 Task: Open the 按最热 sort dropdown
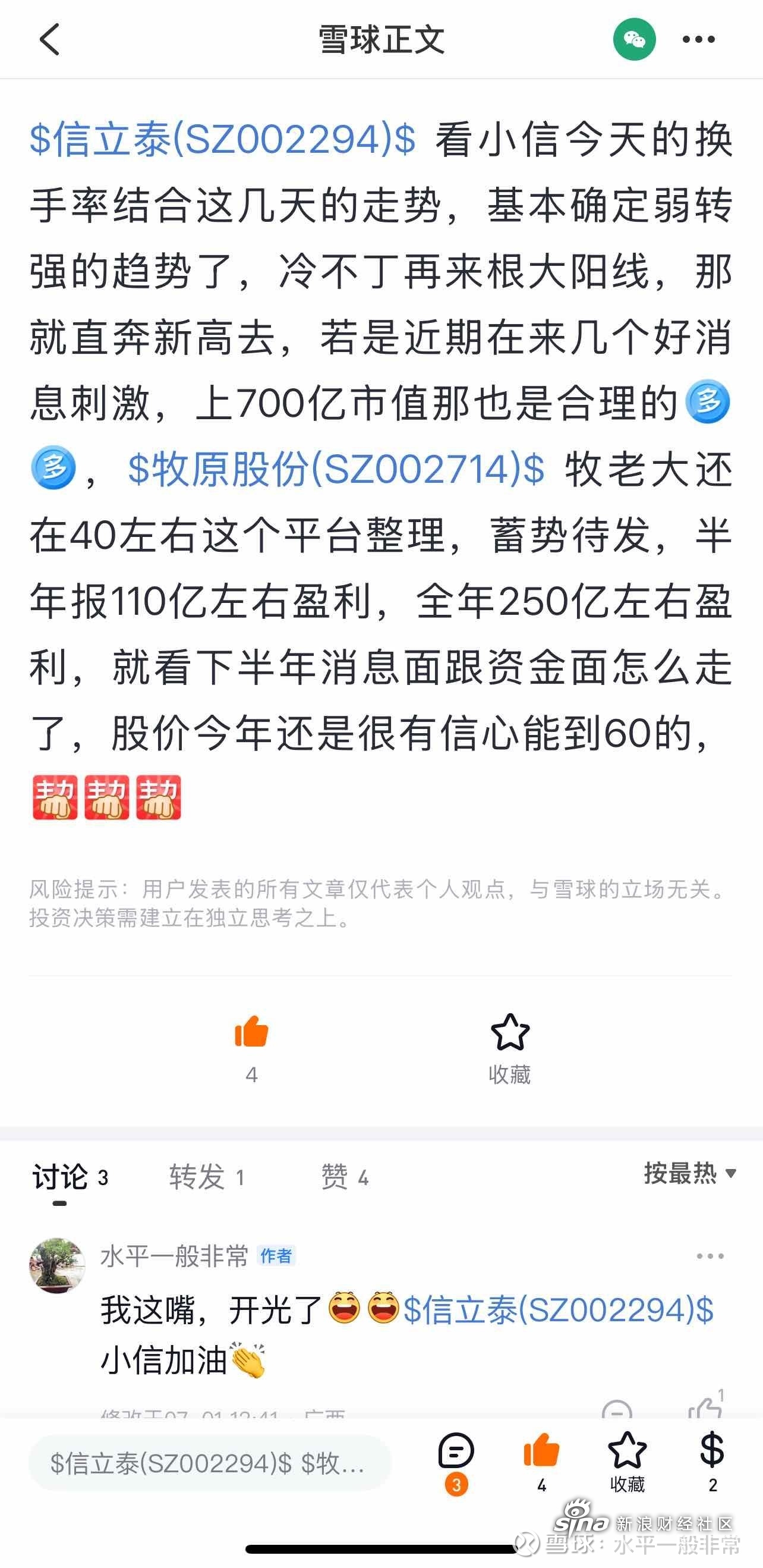click(x=690, y=1173)
